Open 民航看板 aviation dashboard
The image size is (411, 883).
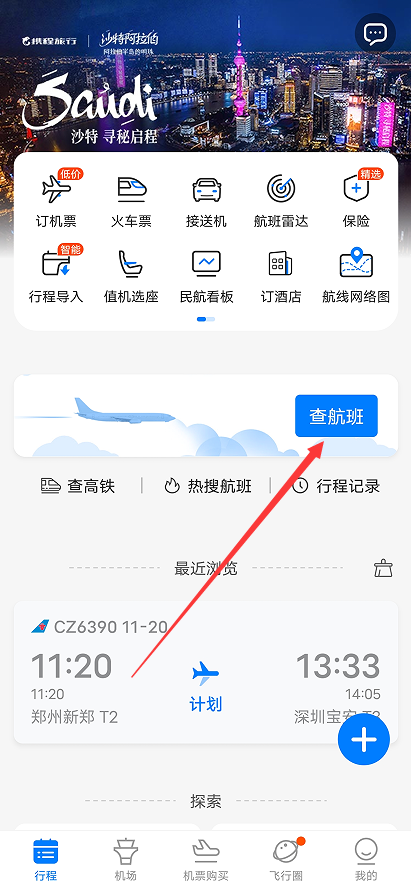tap(206, 276)
